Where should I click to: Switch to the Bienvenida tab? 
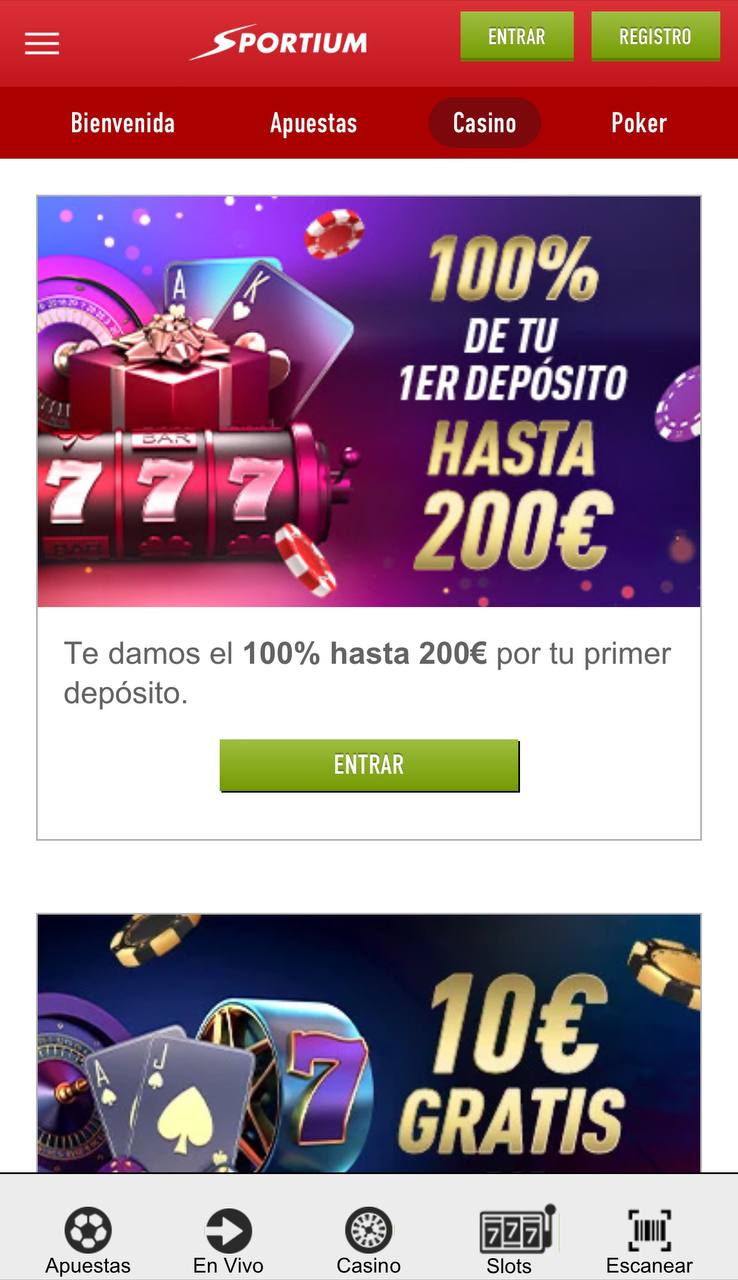point(122,123)
